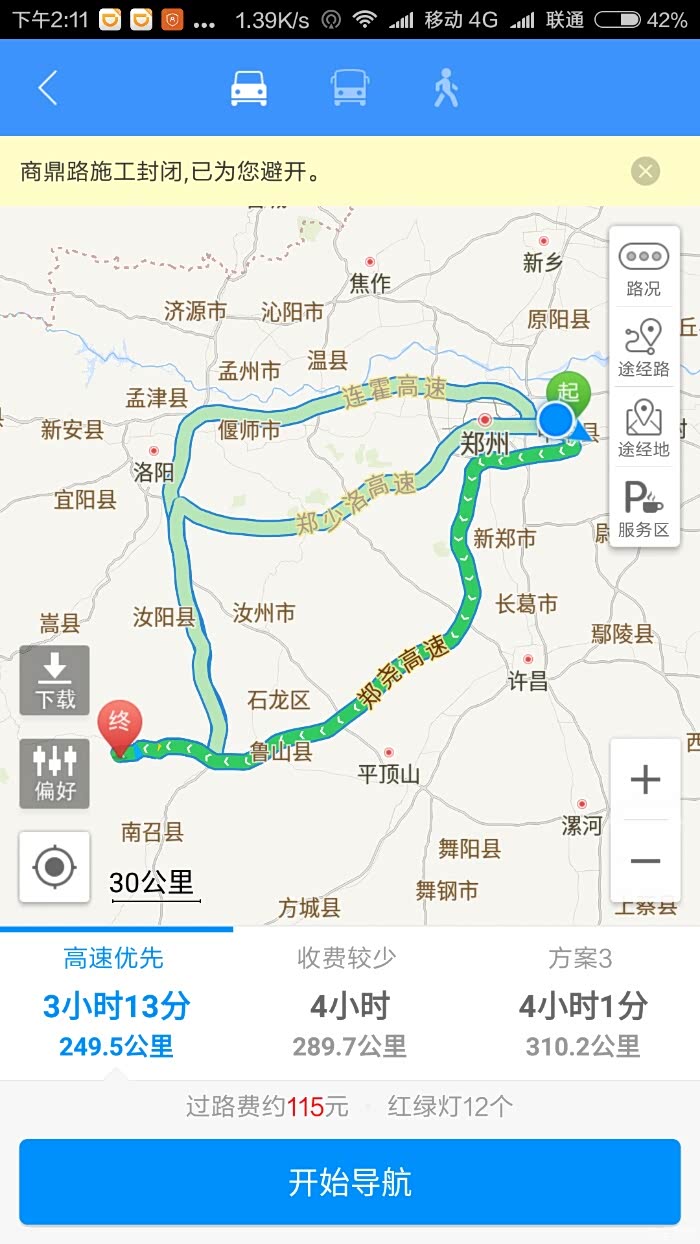Select the 高速优先 route option
Screen dimensions: 700x1244
click(x=116, y=1003)
